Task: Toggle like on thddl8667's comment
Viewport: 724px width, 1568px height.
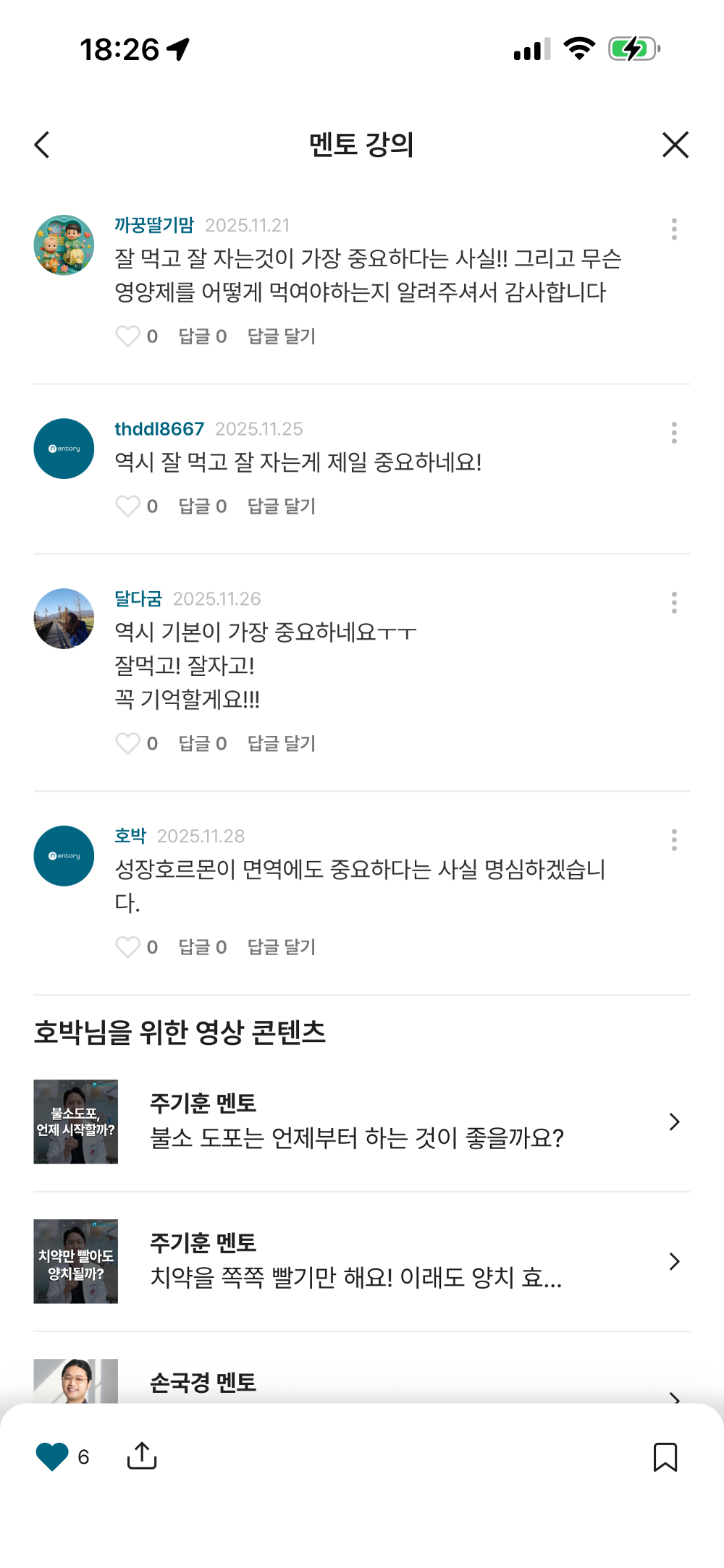Action: pyautogui.click(x=129, y=506)
